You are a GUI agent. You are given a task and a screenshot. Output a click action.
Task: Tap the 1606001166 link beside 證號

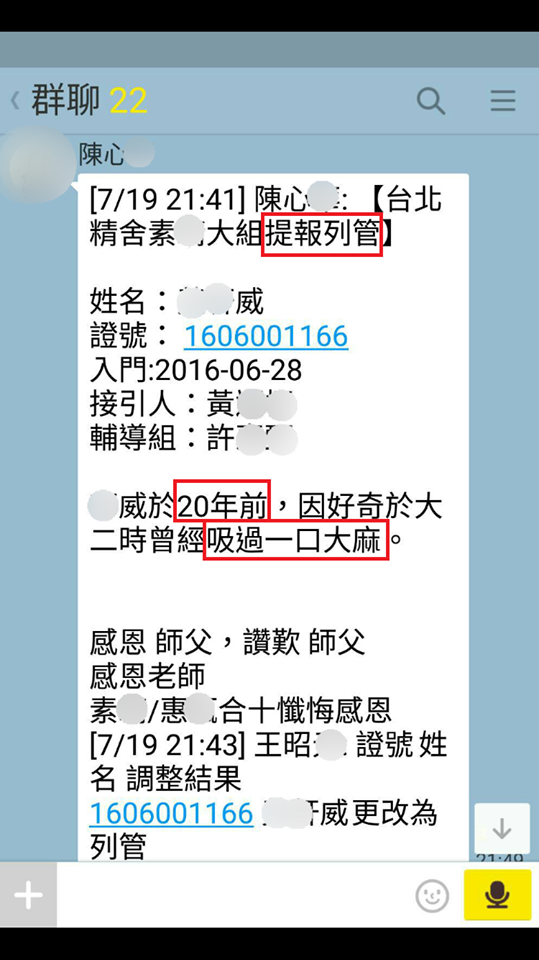click(266, 336)
